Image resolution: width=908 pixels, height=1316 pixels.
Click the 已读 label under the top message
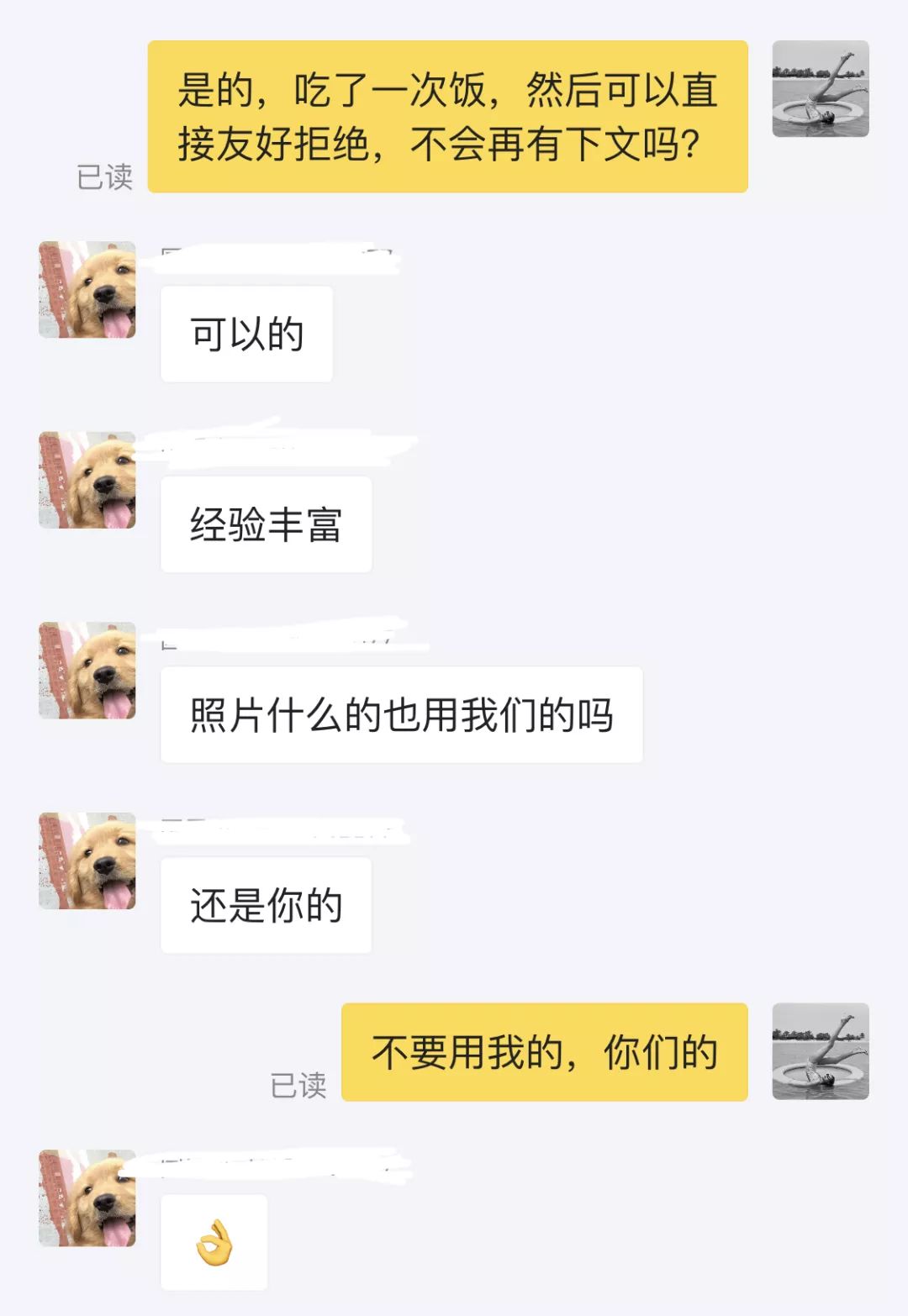click(103, 176)
